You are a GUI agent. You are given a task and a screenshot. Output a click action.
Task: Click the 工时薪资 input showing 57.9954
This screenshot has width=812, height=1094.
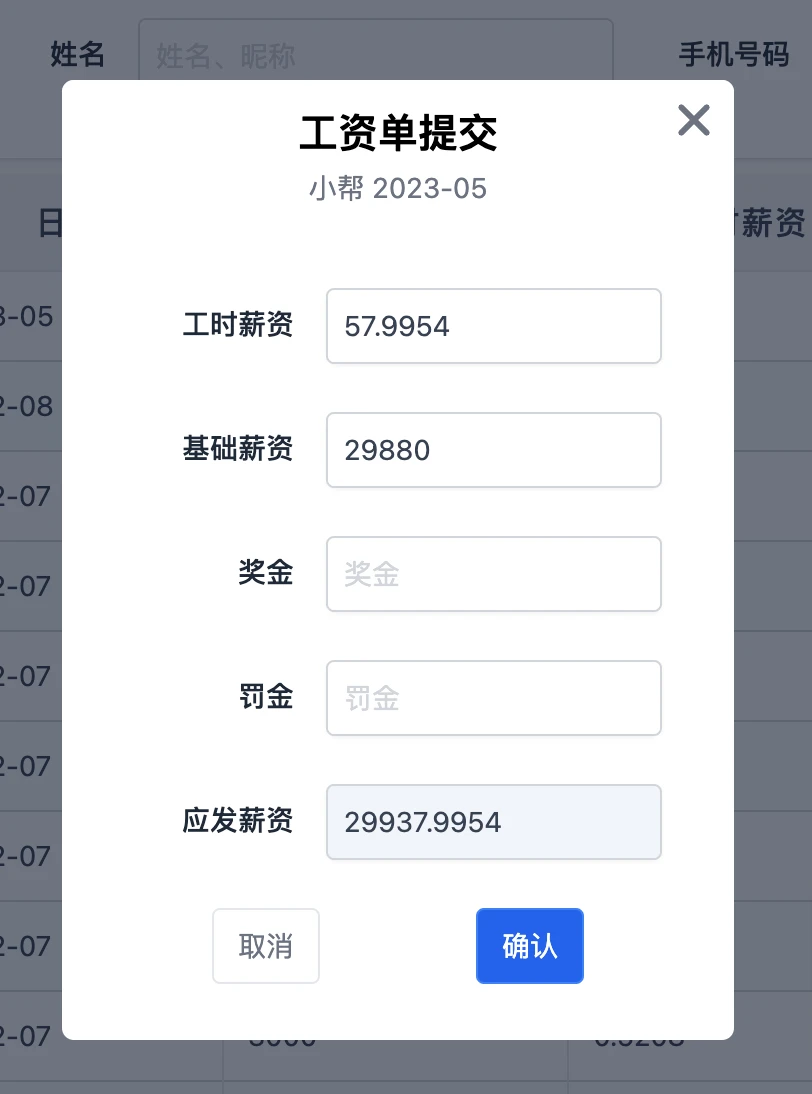click(493, 326)
